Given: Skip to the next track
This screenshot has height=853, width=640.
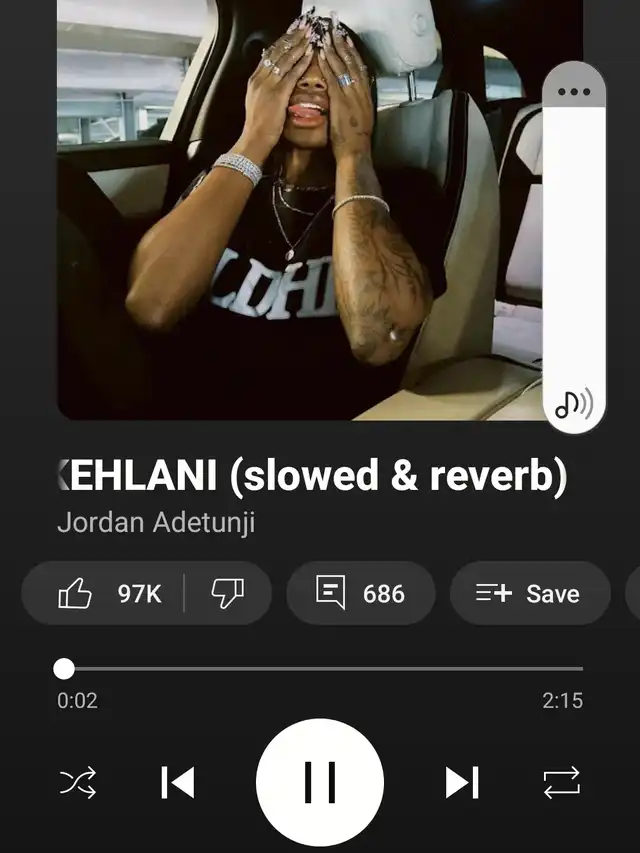Looking at the screenshot, I should click(x=462, y=782).
